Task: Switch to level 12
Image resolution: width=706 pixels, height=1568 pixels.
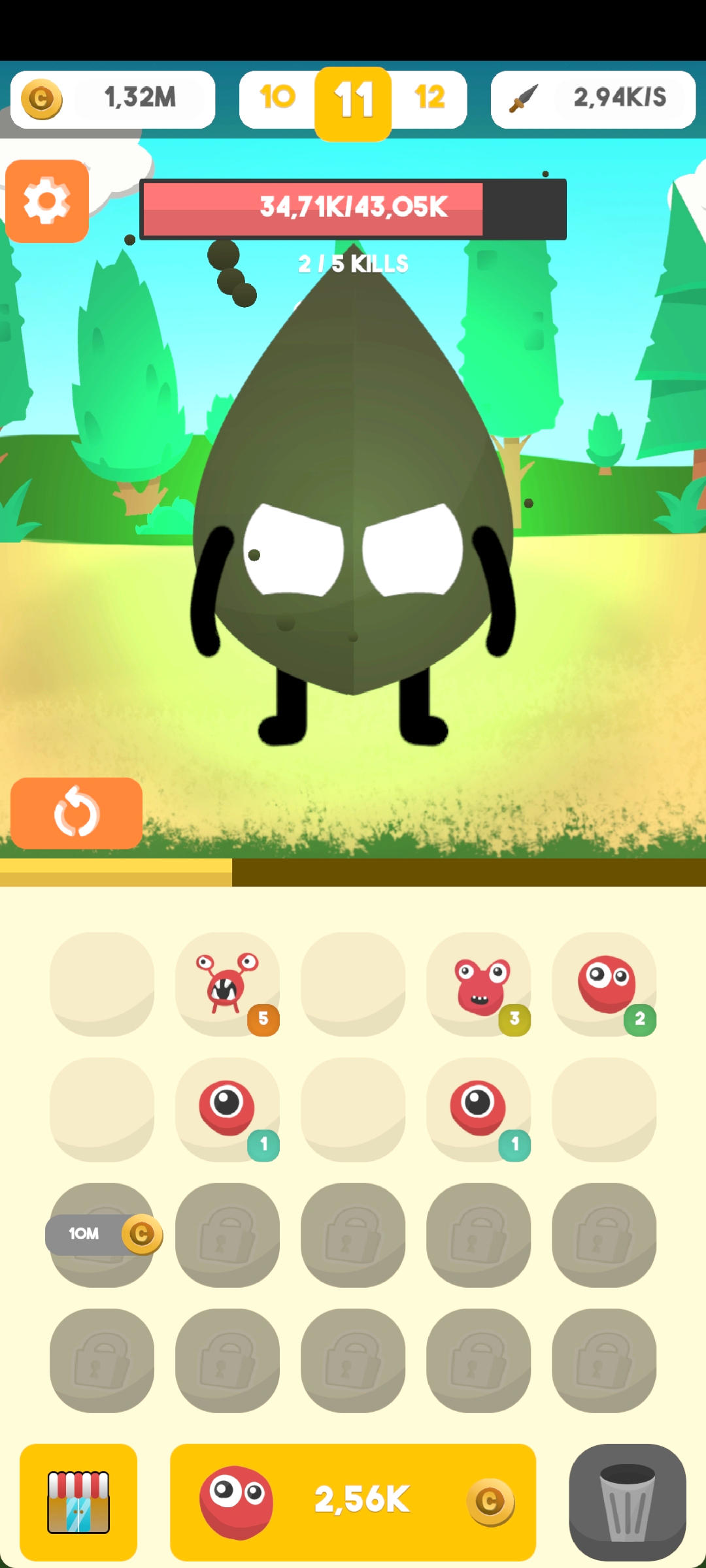Action: (x=429, y=98)
